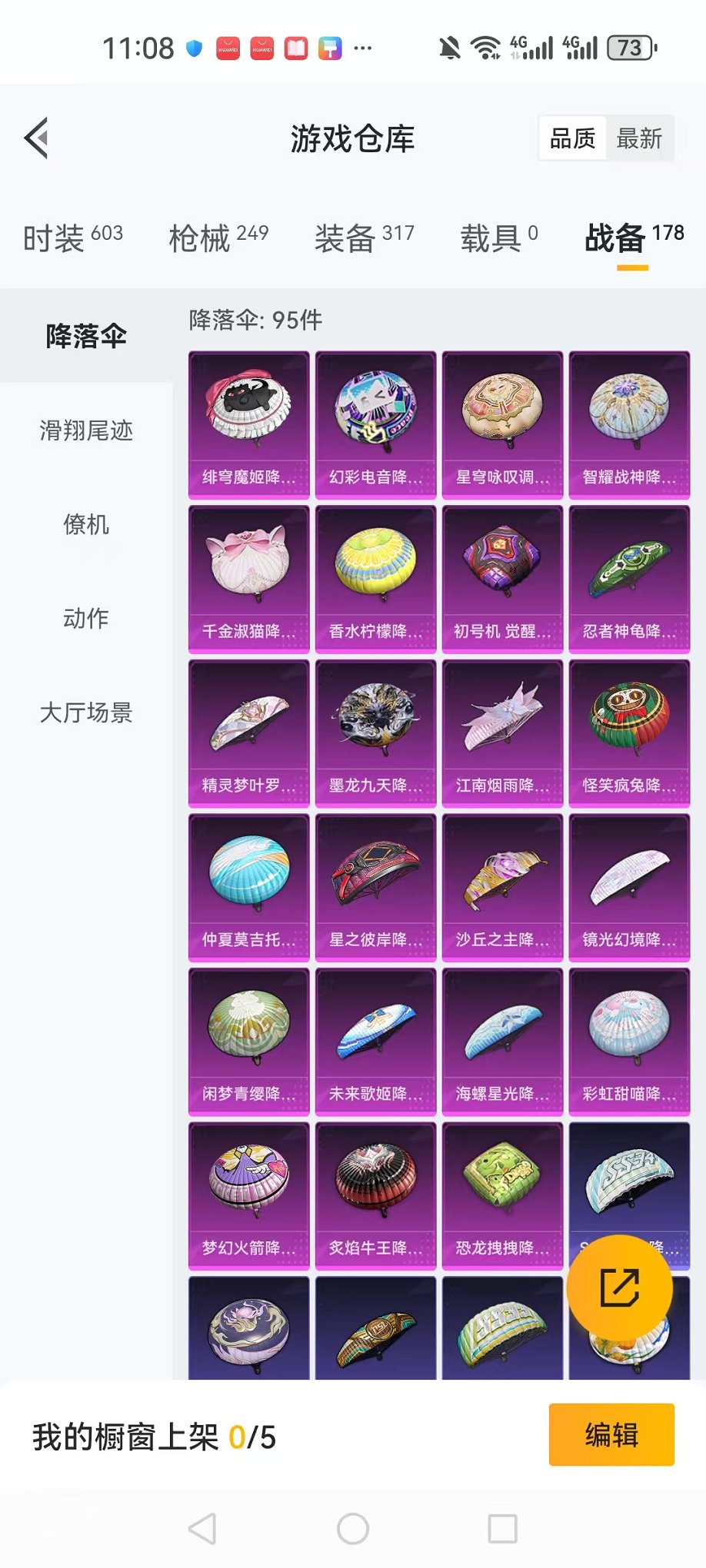Select the 梦幻火箭 parachute item

point(248,1195)
